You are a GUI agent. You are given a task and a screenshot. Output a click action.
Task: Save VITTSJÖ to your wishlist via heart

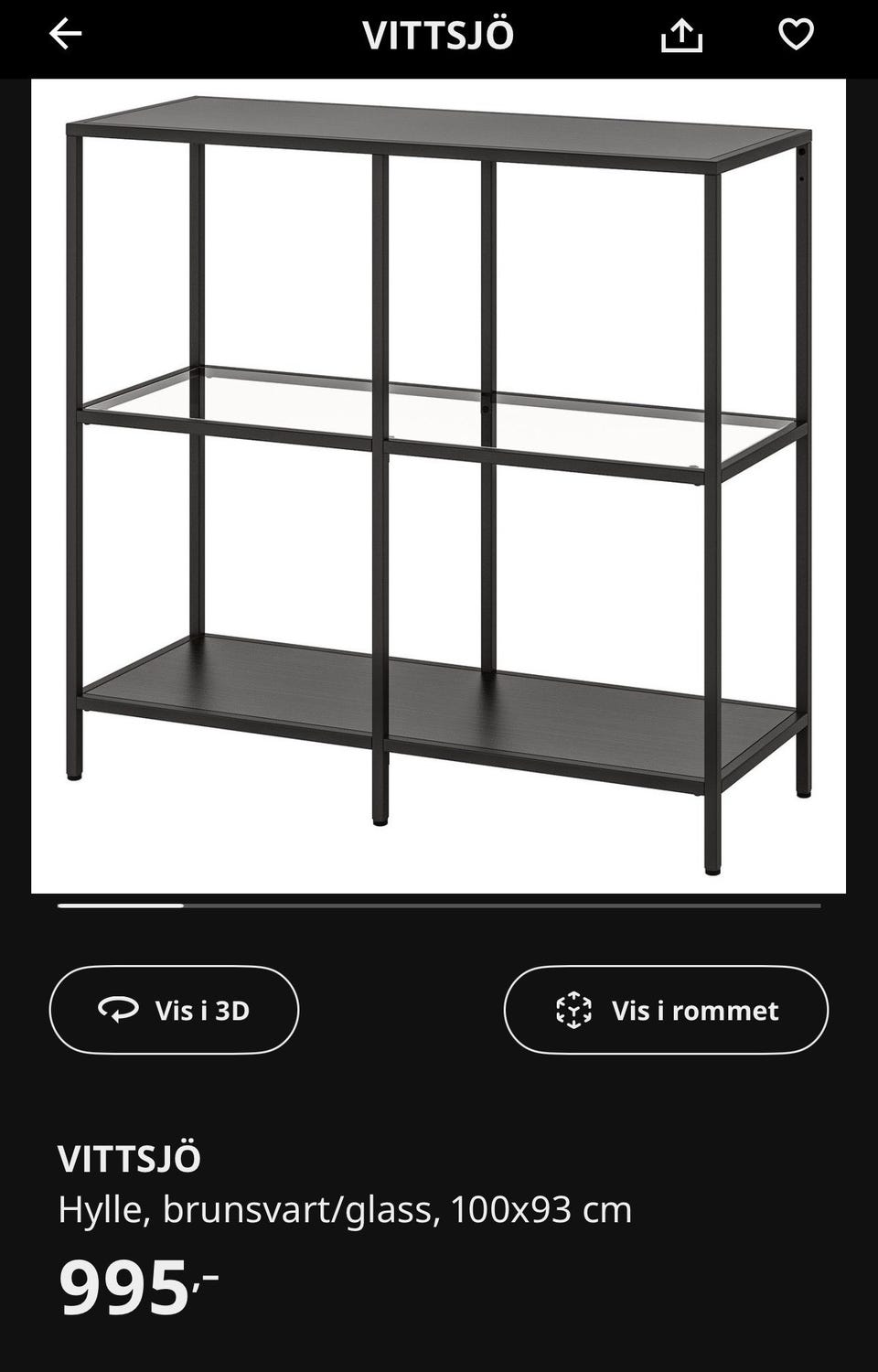click(797, 35)
